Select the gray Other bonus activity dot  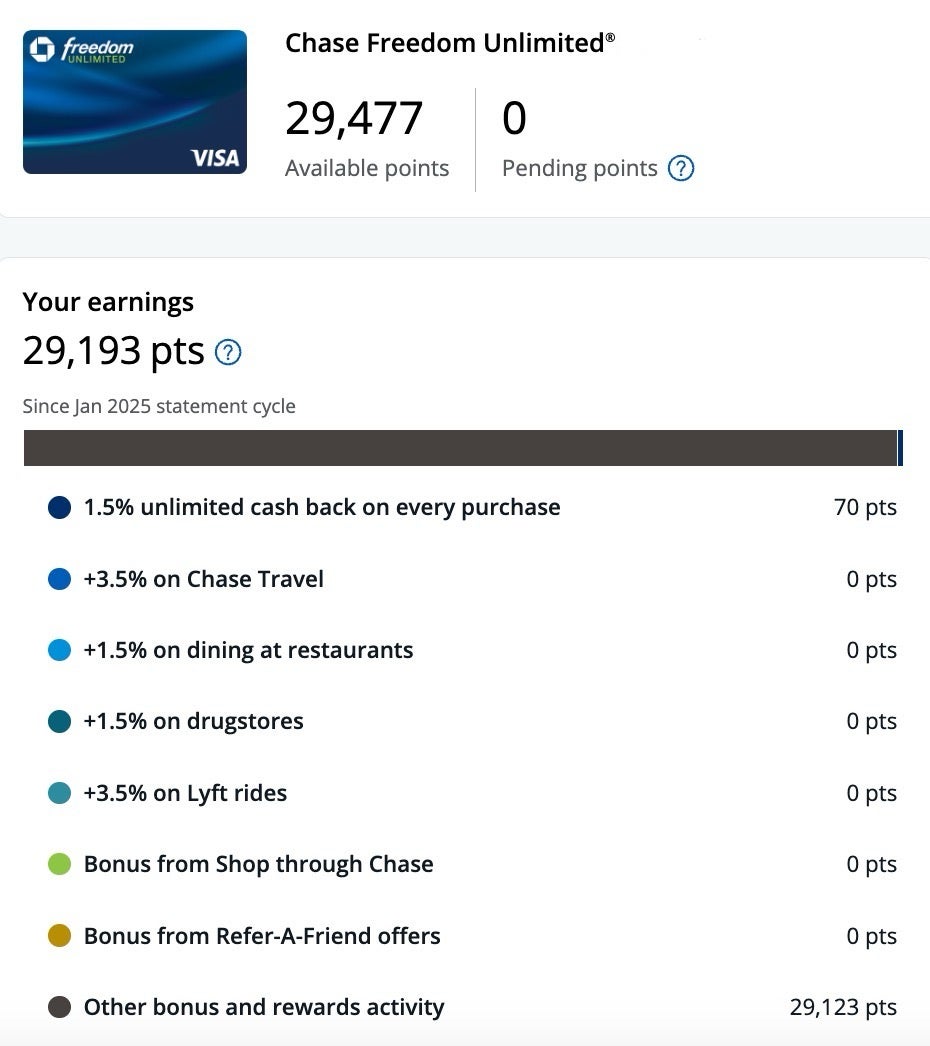point(60,1007)
